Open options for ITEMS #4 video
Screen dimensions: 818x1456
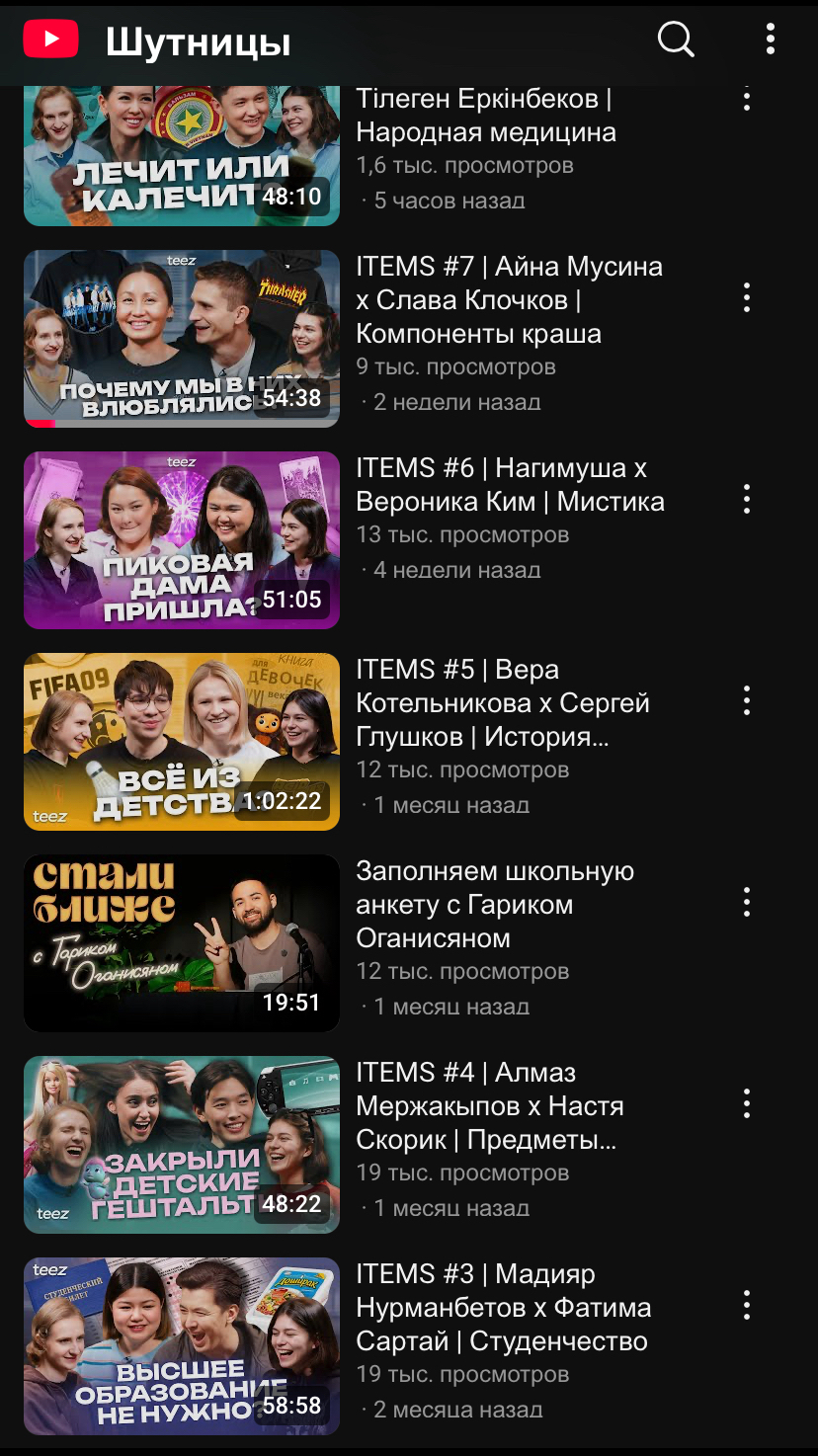(x=747, y=1103)
